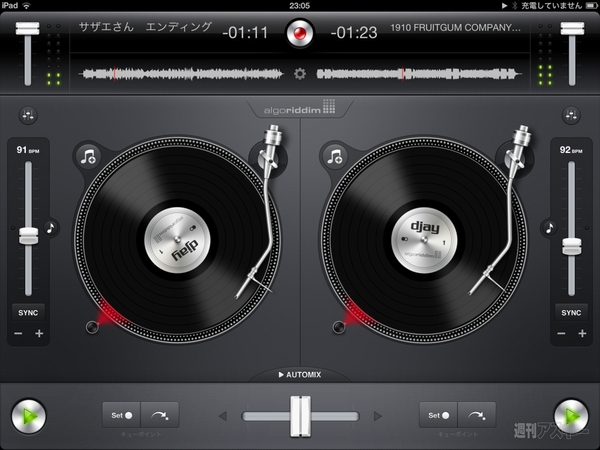This screenshot has height=450, width=600.
Task: Add a song to the left turntable
Action: tap(89, 156)
